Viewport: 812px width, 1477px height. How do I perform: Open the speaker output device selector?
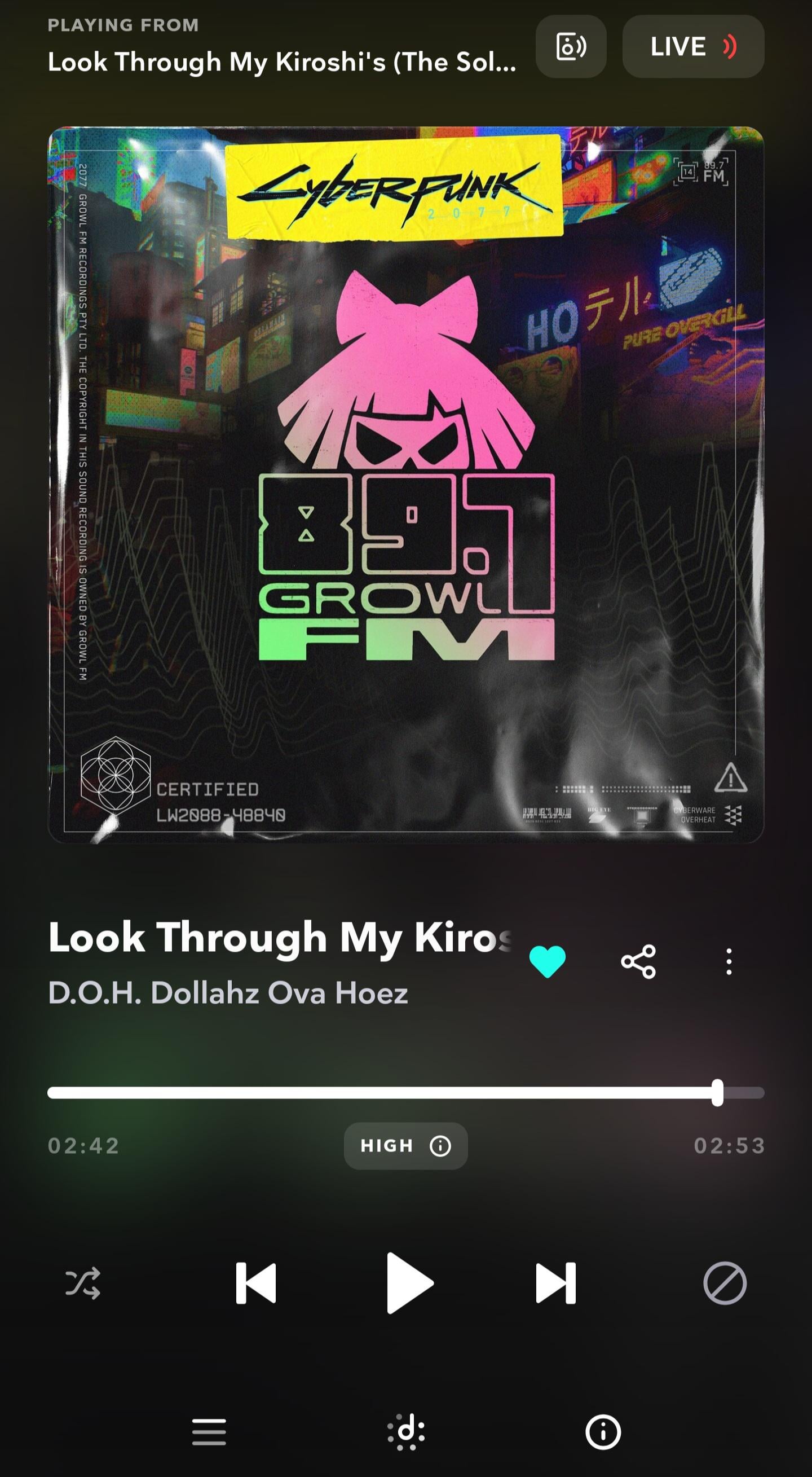tap(571, 46)
